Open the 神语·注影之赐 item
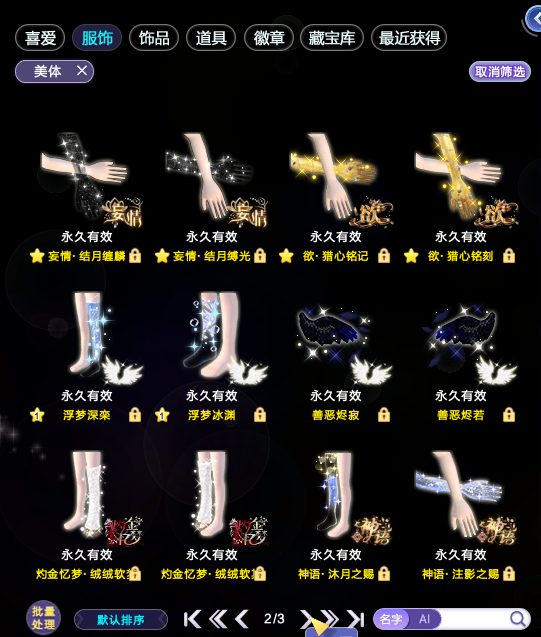Image resolution: width=541 pixels, height=637 pixels. pos(461,516)
